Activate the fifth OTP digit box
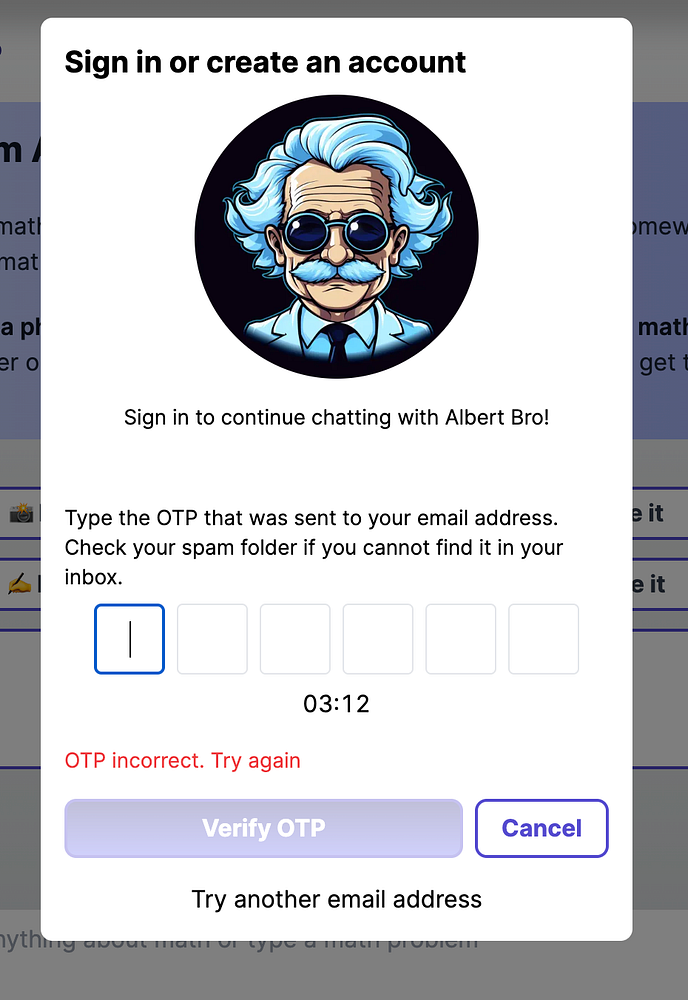688x1000 pixels. tap(461, 639)
